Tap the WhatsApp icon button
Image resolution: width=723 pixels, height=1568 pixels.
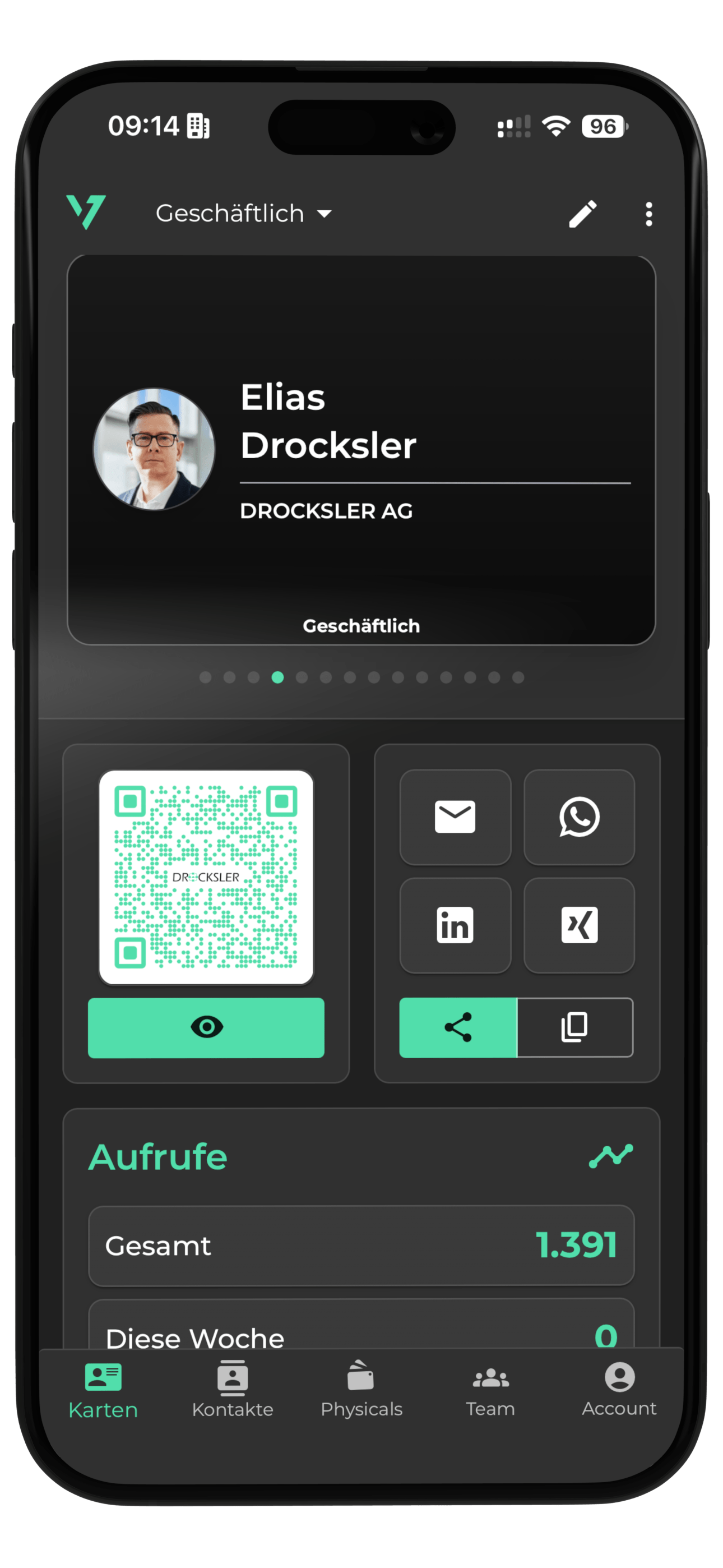click(579, 817)
